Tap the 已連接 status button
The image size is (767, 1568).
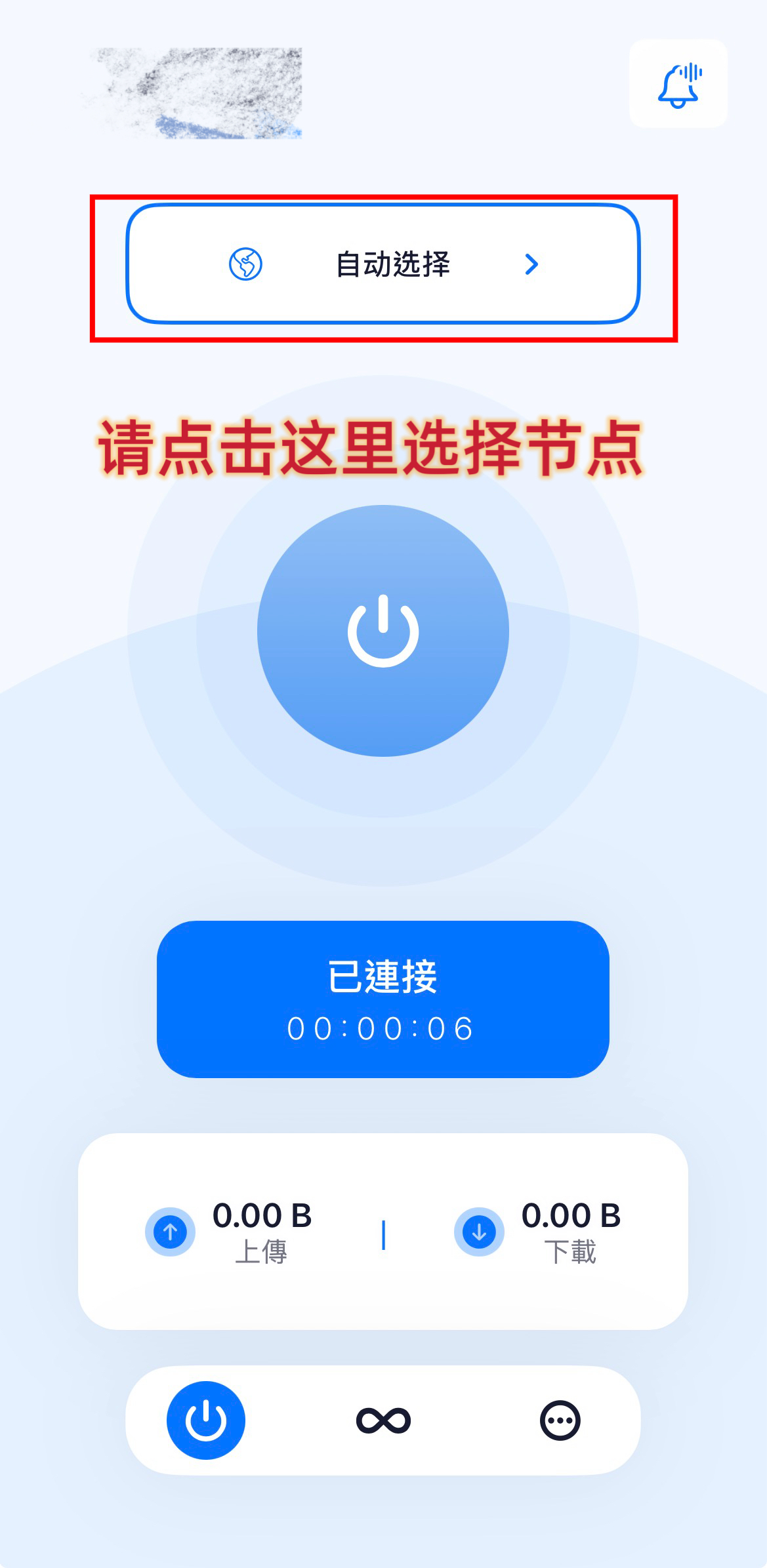[383, 999]
